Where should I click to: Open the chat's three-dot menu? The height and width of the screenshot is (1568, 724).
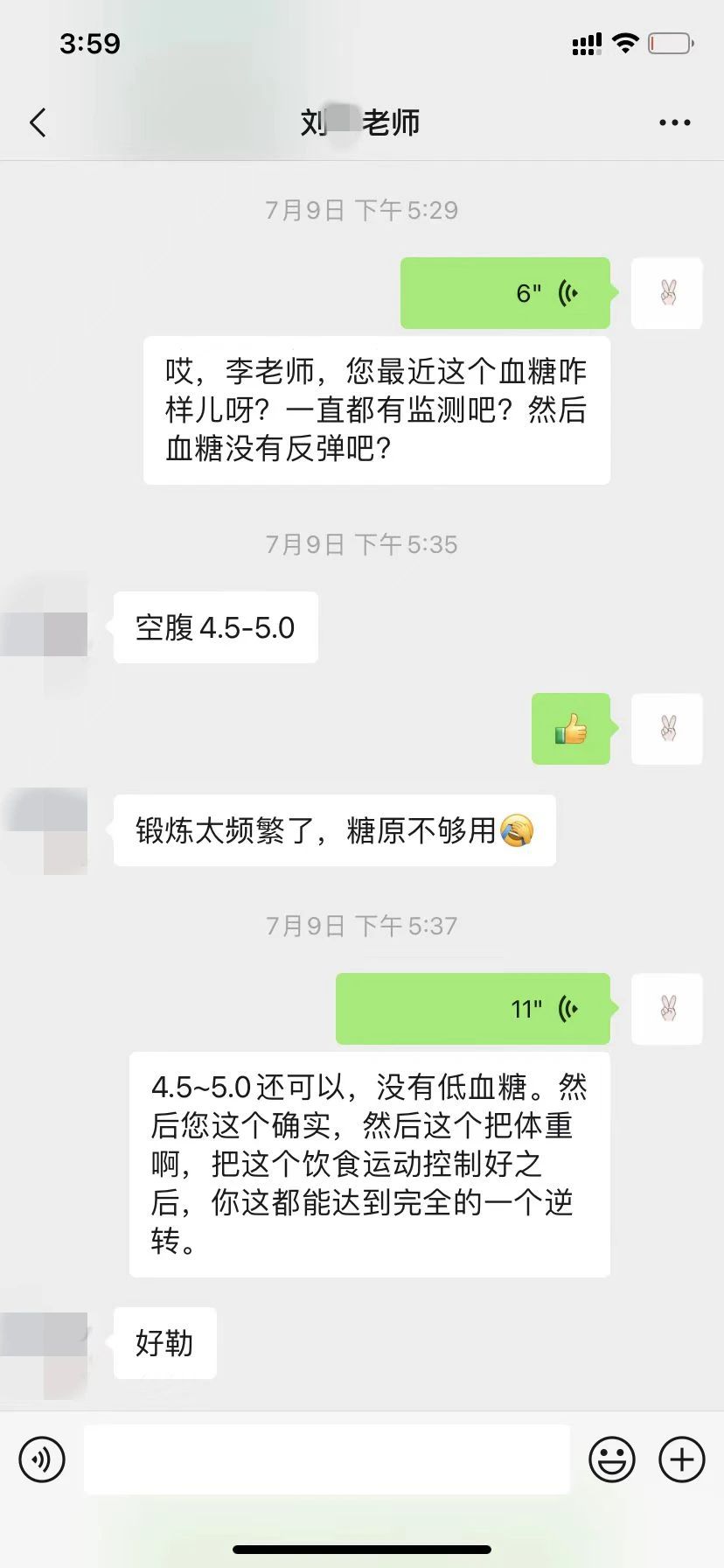674,122
